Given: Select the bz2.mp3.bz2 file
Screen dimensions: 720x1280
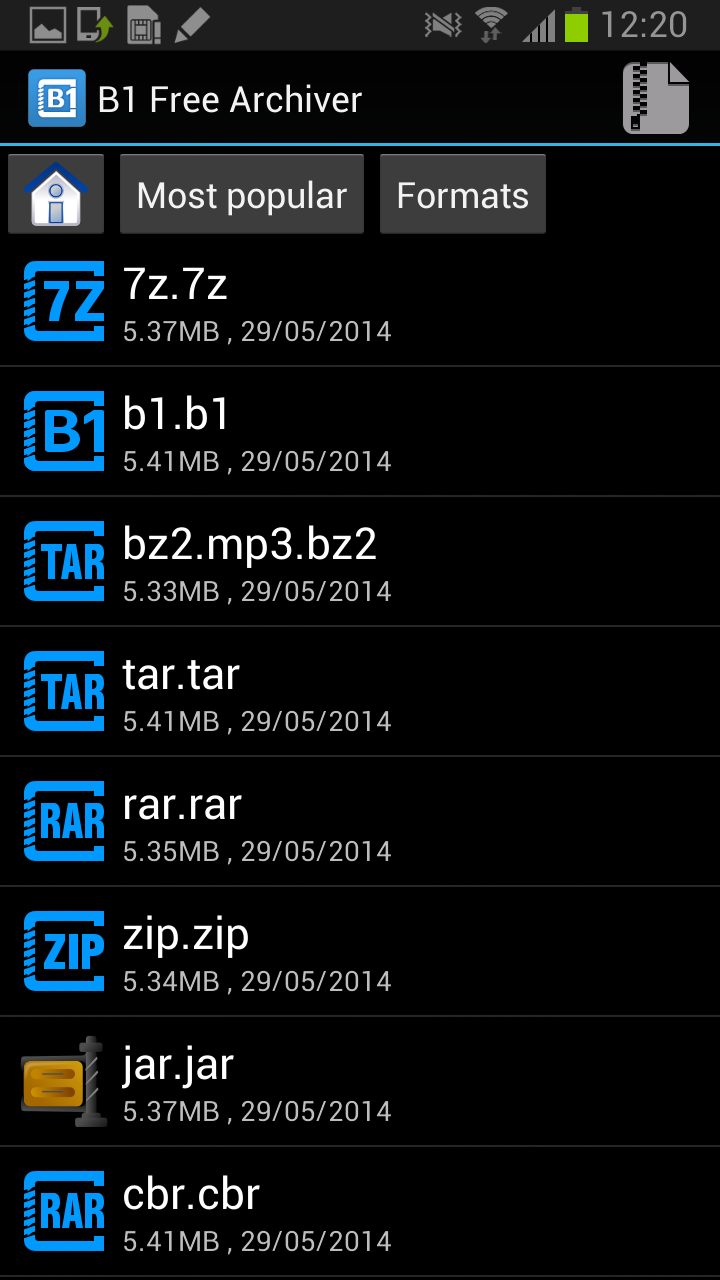Looking at the screenshot, I should [x=360, y=562].
